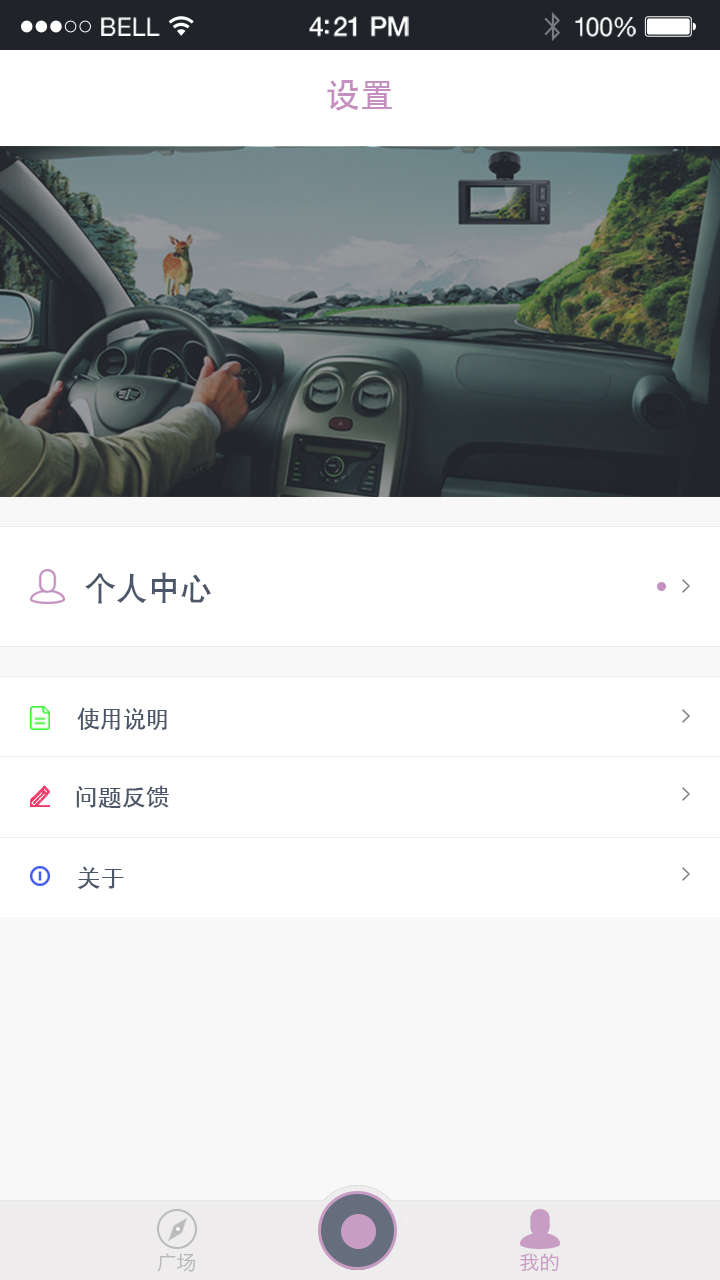This screenshot has width=720, height=1280.
Task: Open 个人中心 personal center
Action: coord(360,587)
